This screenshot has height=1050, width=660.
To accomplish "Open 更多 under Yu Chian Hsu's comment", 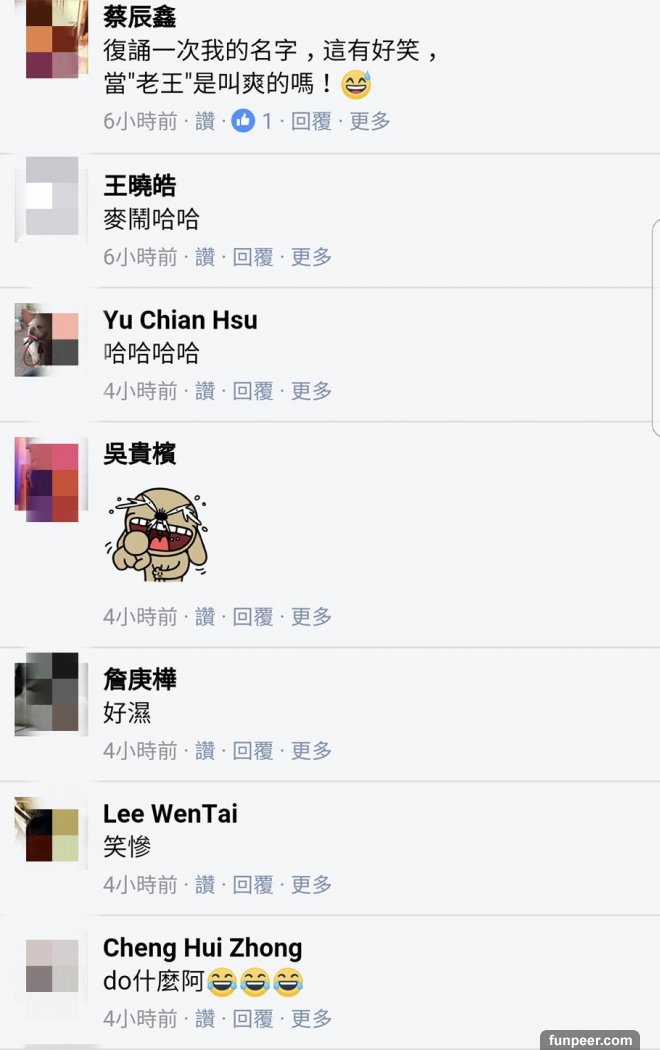I will point(311,391).
